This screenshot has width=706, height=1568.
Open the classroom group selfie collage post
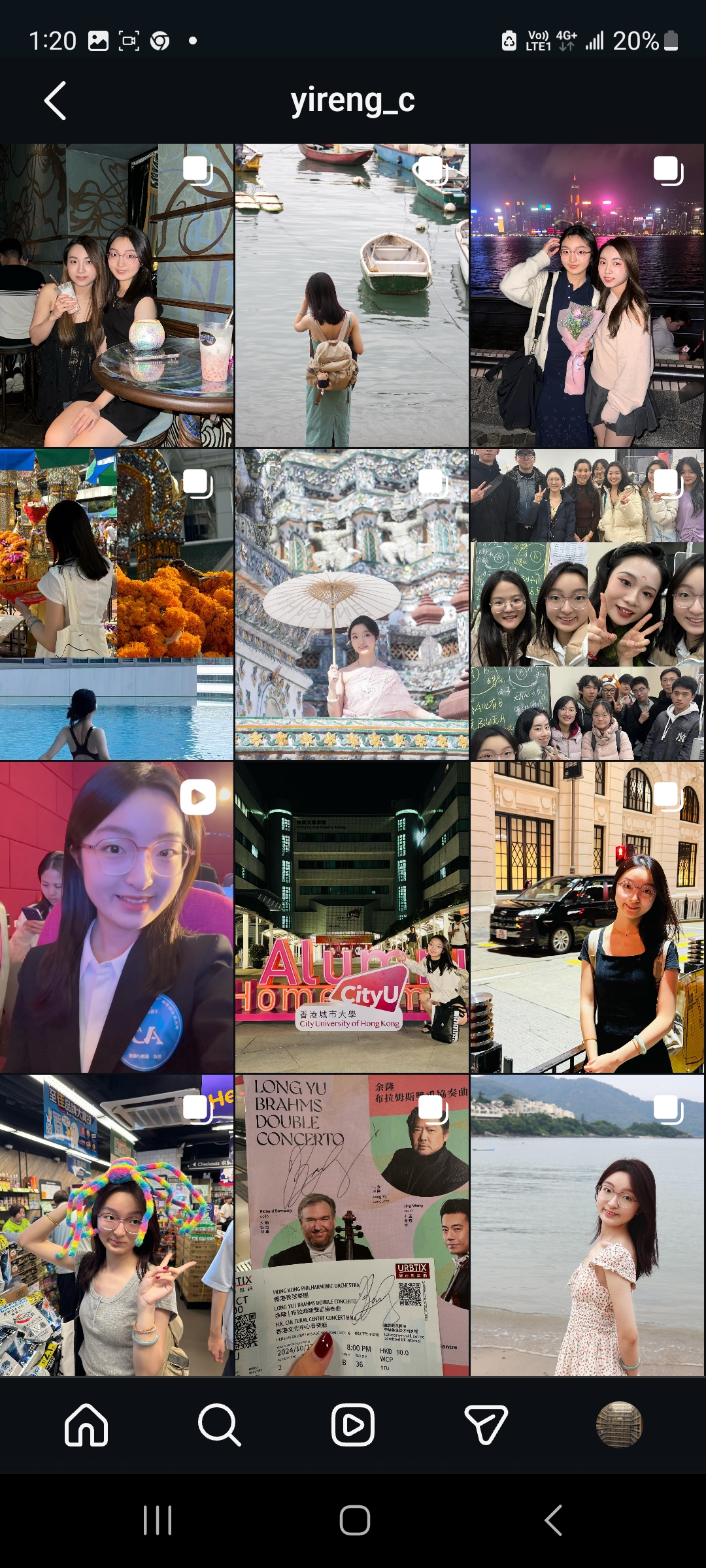click(x=587, y=604)
